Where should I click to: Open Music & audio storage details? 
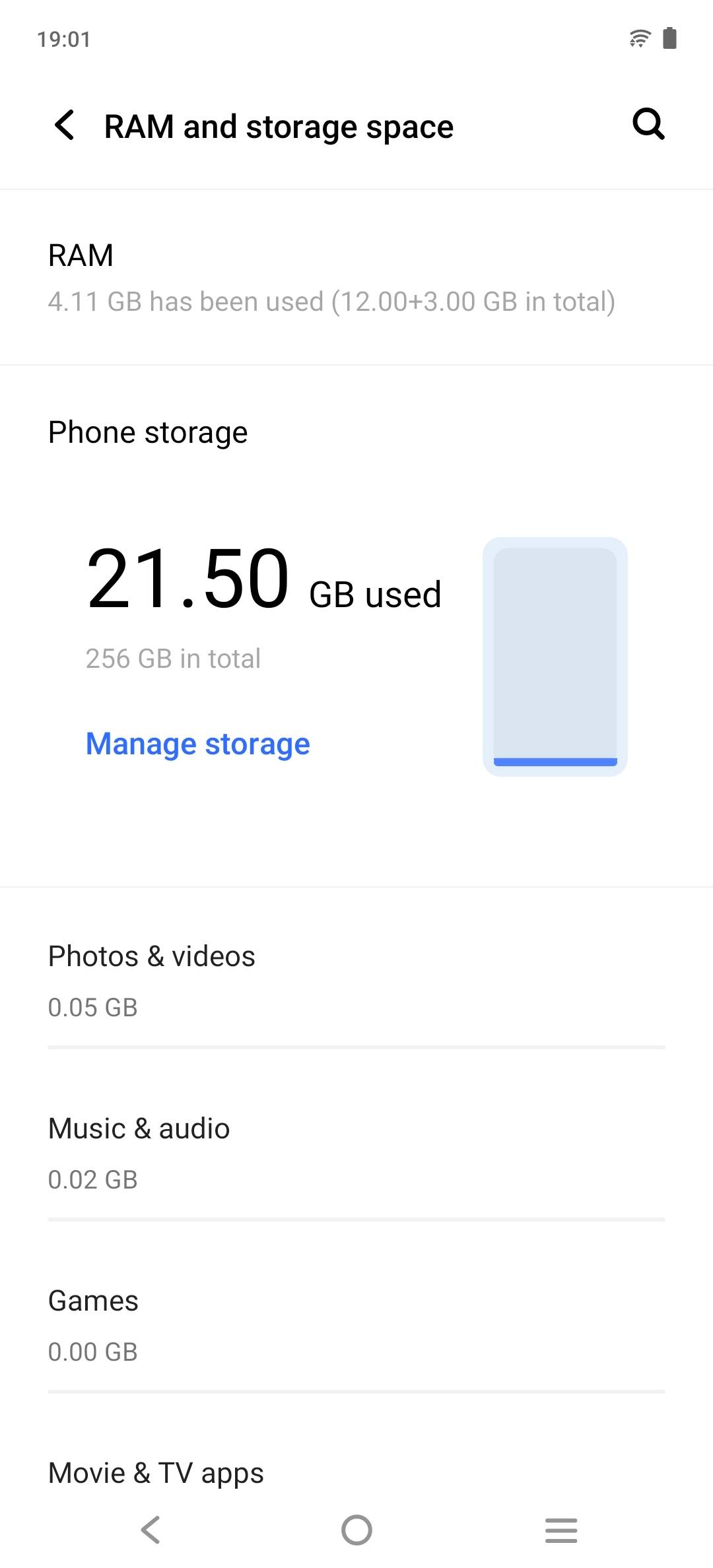point(356,1153)
